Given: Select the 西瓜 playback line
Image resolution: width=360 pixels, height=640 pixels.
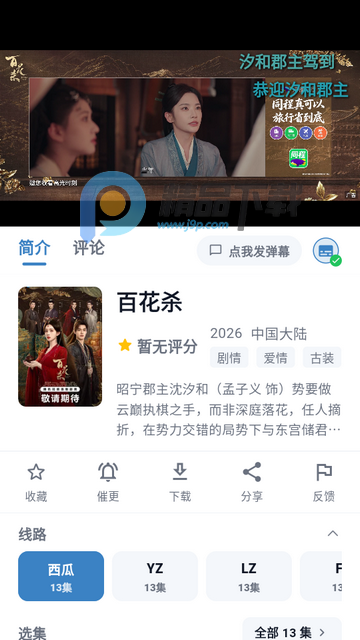Looking at the screenshot, I should click(x=61, y=576).
